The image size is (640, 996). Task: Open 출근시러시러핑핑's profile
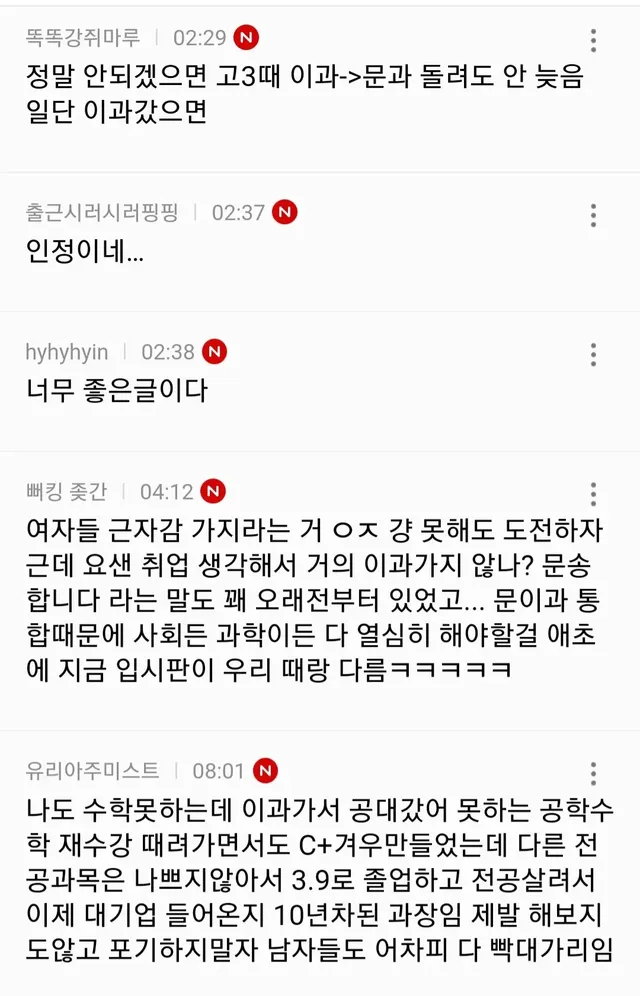coord(102,212)
